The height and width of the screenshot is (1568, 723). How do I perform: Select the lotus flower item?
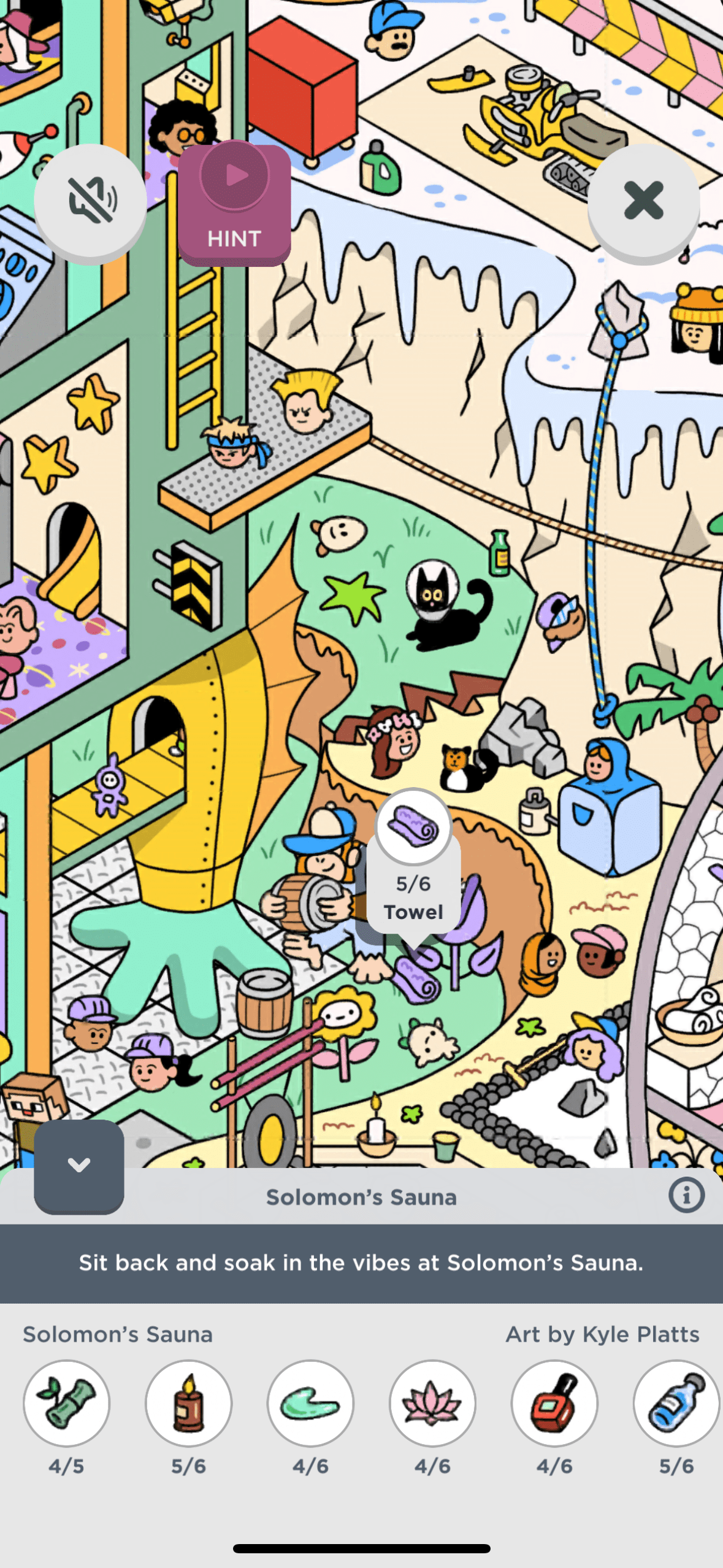(432, 1404)
